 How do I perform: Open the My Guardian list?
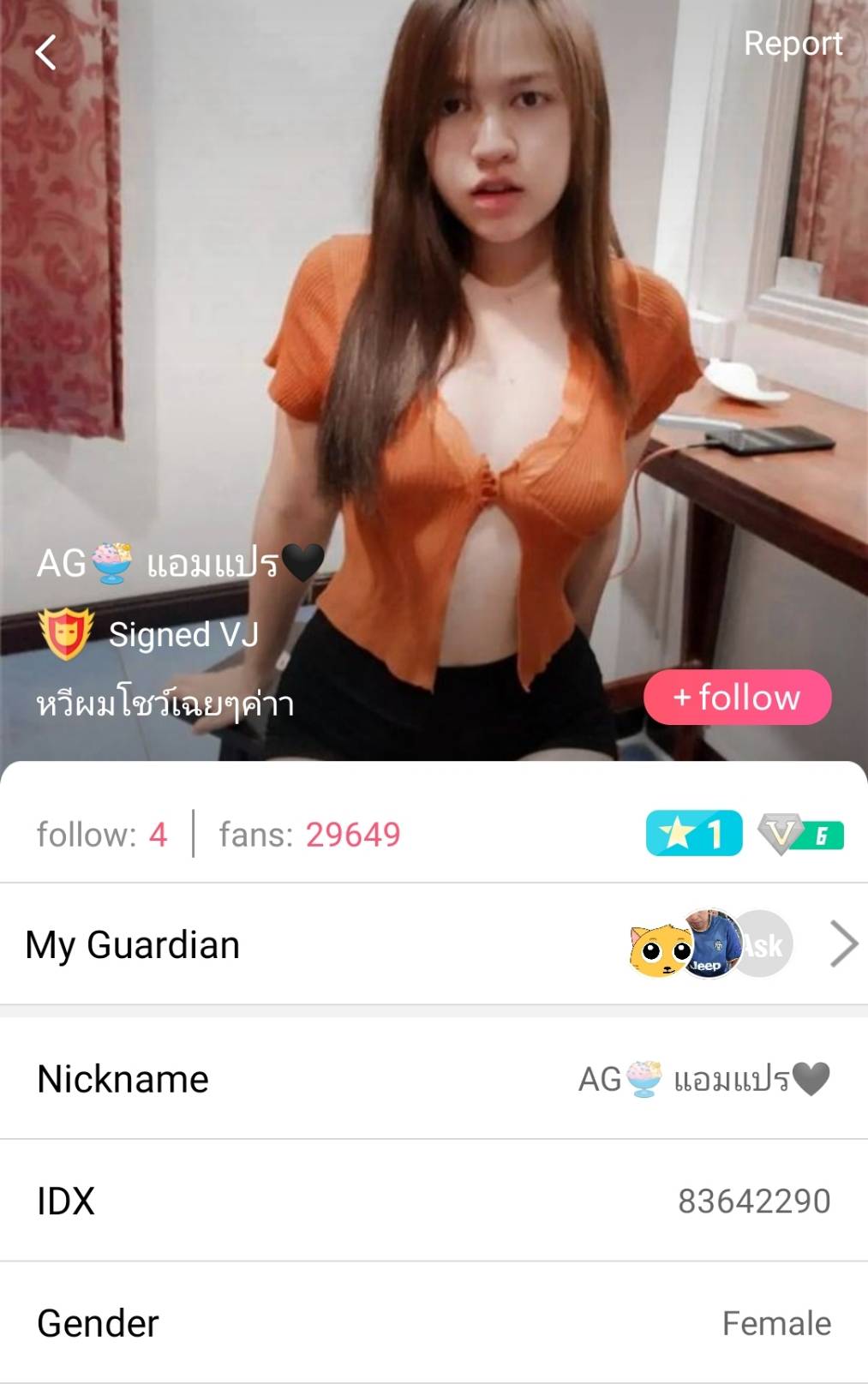click(x=843, y=944)
